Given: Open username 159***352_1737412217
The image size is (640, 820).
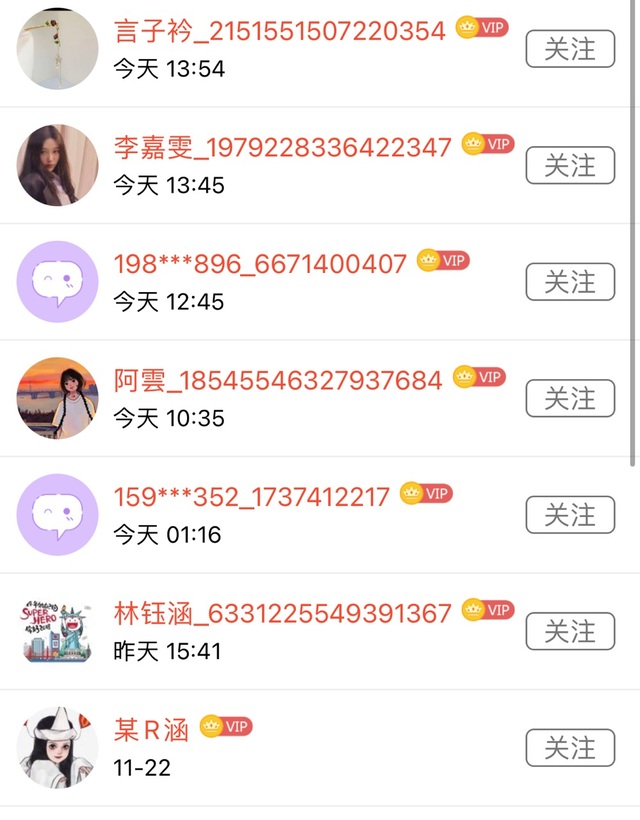Looking at the screenshot, I should pos(252,497).
